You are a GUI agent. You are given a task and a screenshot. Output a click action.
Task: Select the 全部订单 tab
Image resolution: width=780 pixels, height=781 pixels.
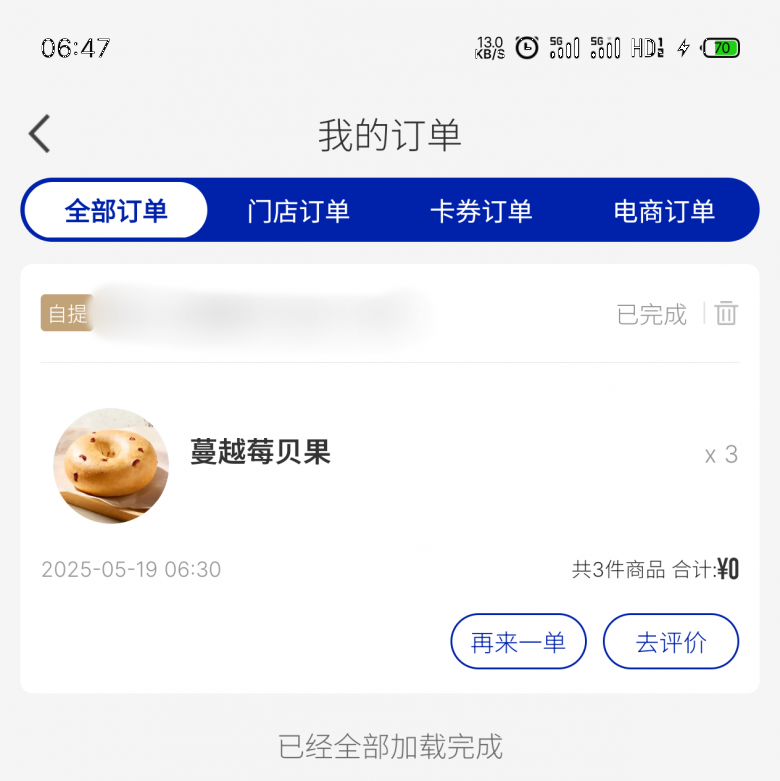click(116, 211)
